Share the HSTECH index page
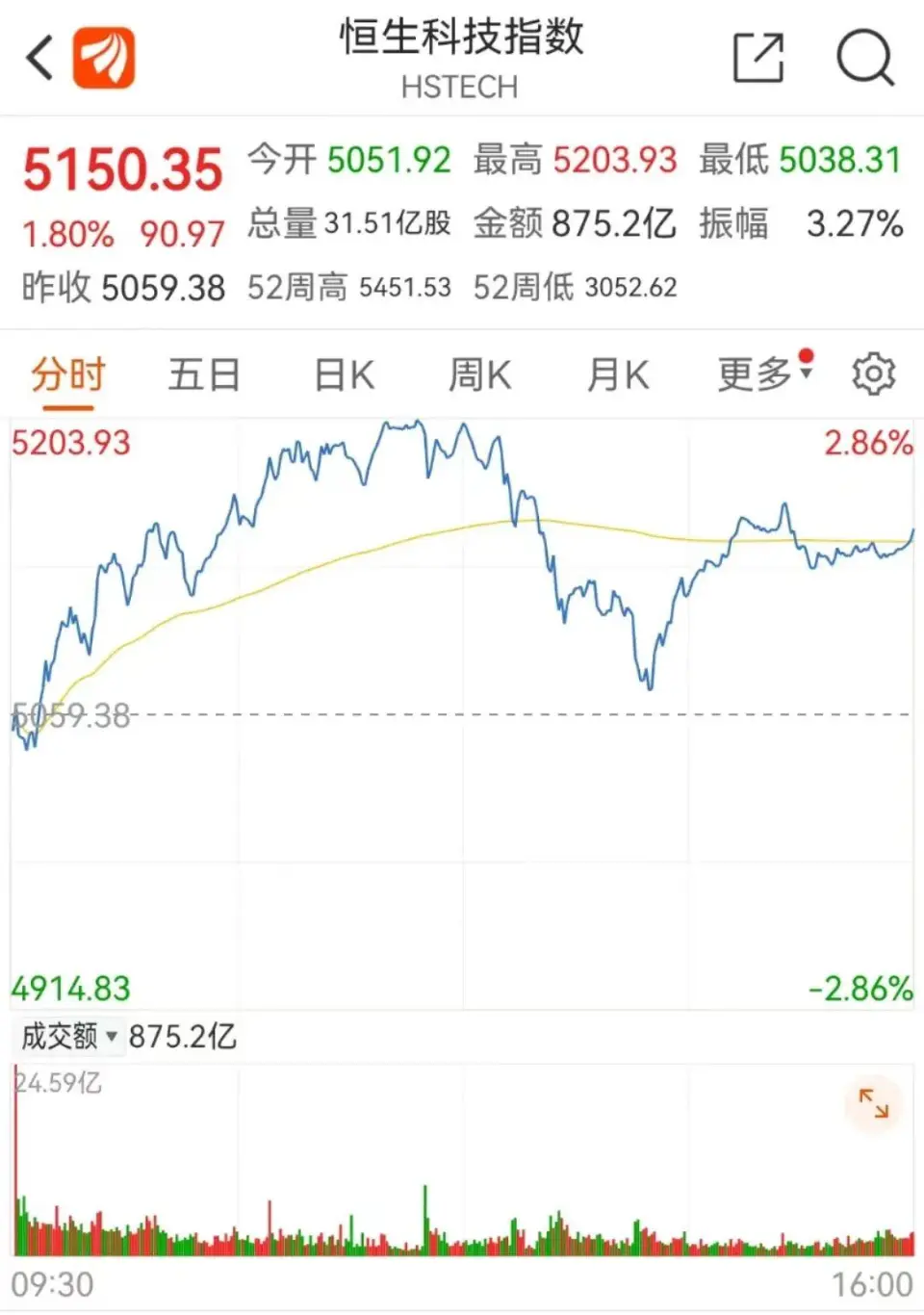The width and height of the screenshot is (924, 1315). [x=757, y=58]
